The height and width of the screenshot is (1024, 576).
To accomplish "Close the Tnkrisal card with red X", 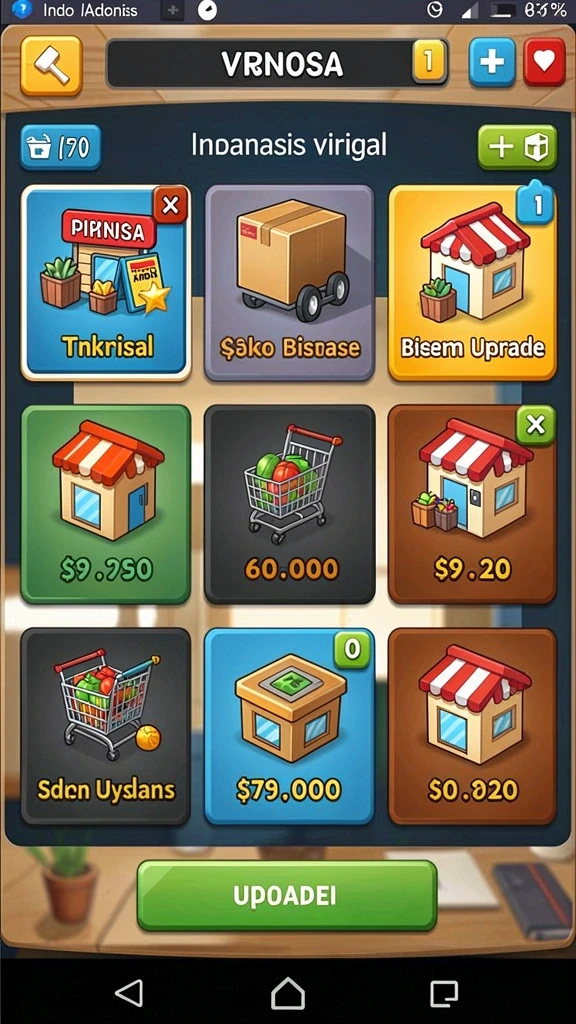I will (x=171, y=206).
